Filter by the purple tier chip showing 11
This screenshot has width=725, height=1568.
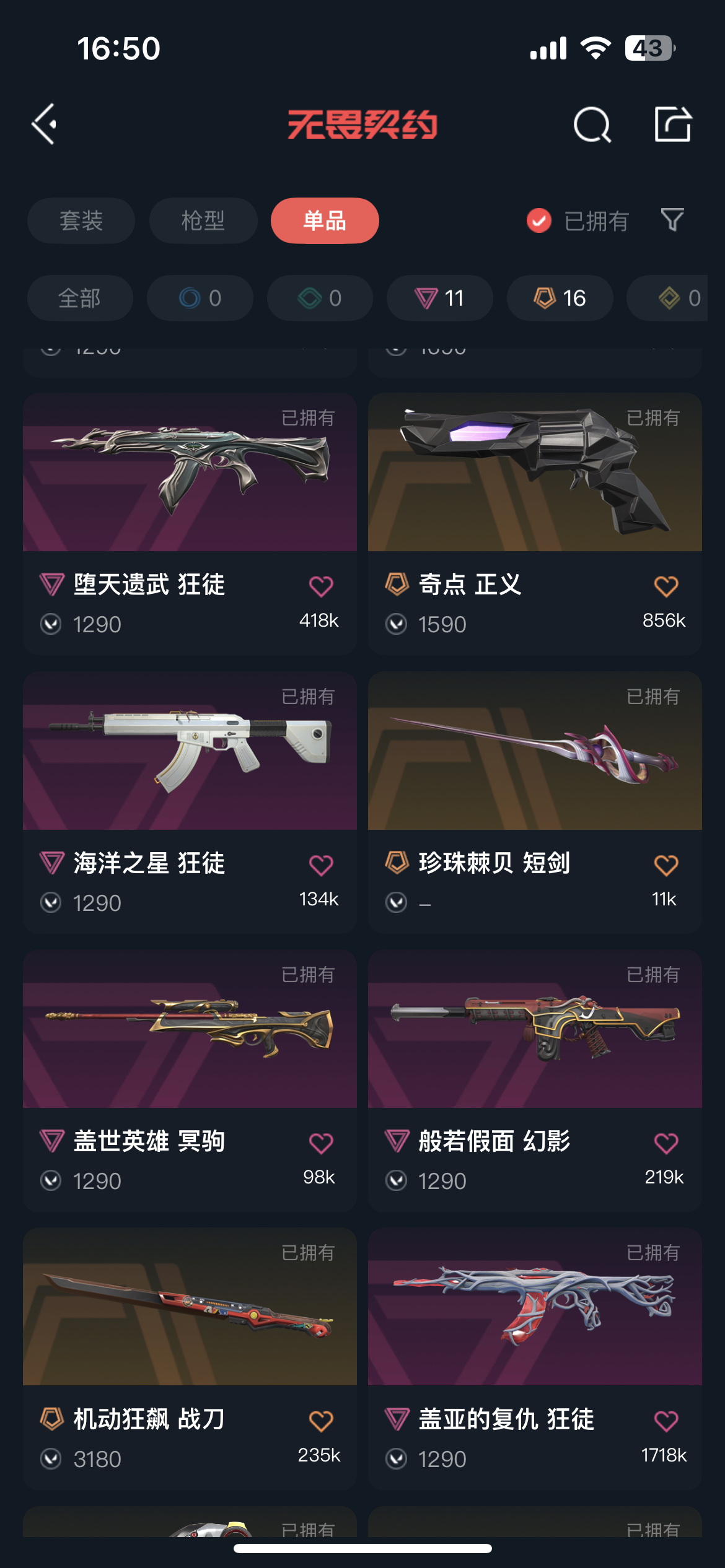click(440, 298)
